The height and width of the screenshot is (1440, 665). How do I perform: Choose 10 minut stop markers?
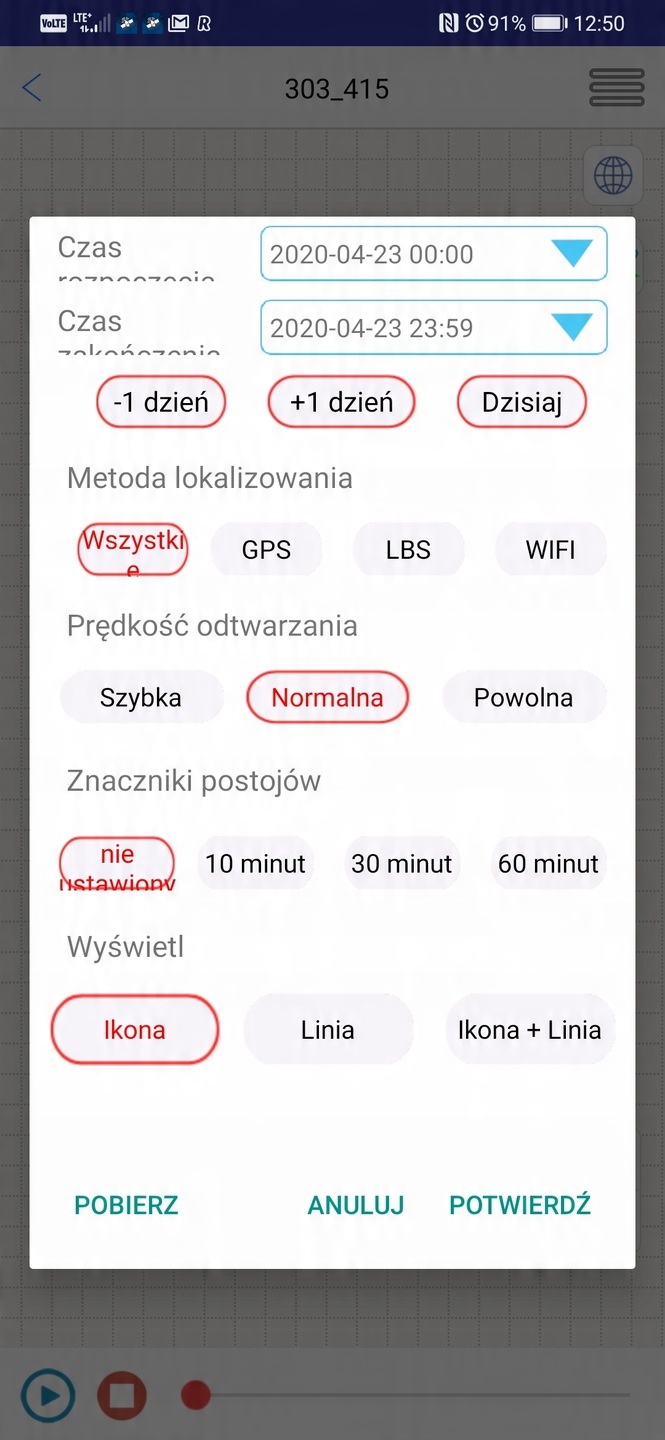(255, 863)
